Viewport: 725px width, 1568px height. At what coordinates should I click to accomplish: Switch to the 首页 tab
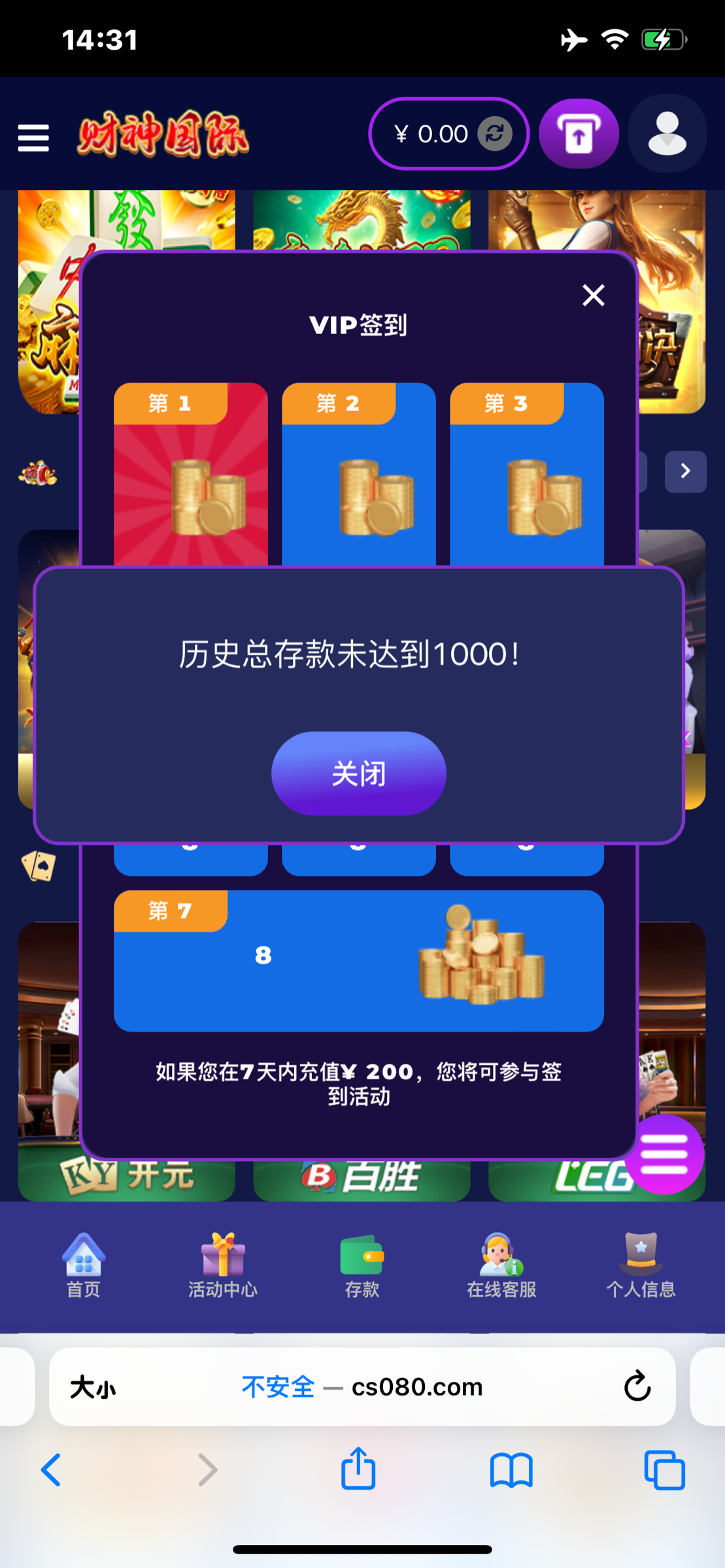(x=83, y=1266)
